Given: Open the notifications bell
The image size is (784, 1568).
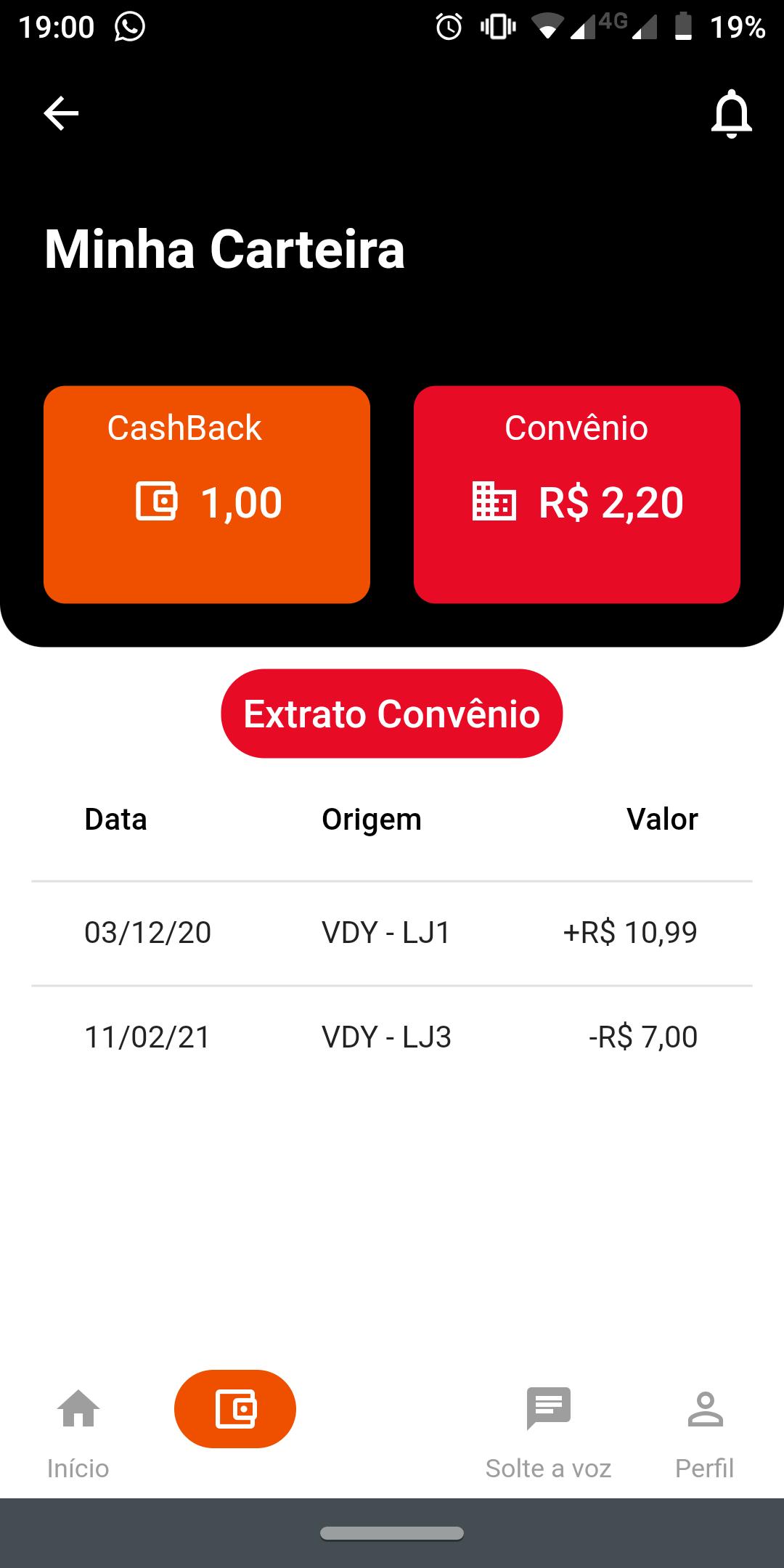Looking at the screenshot, I should [731, 114].
